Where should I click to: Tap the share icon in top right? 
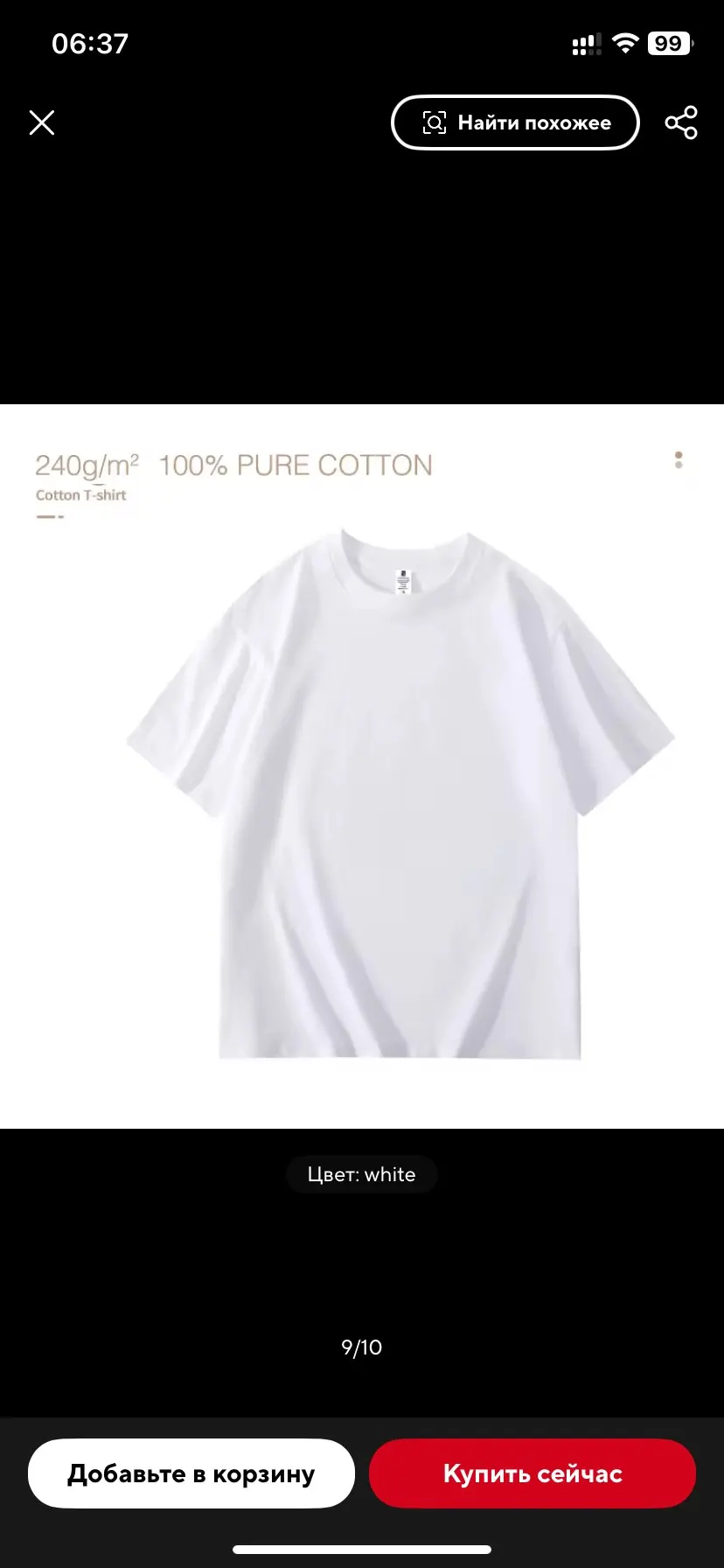(x=681, y=122)
